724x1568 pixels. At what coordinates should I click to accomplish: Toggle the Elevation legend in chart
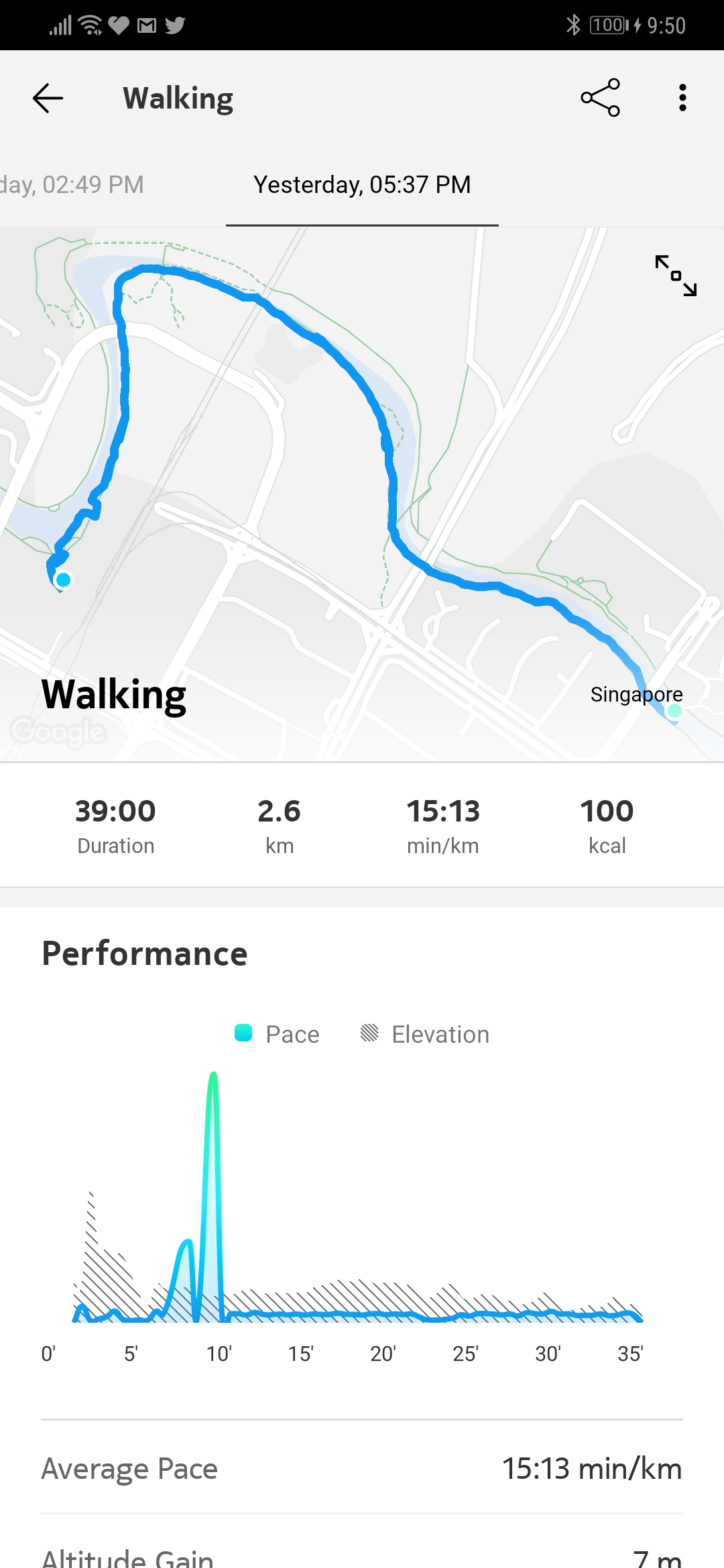point(425,1034)
